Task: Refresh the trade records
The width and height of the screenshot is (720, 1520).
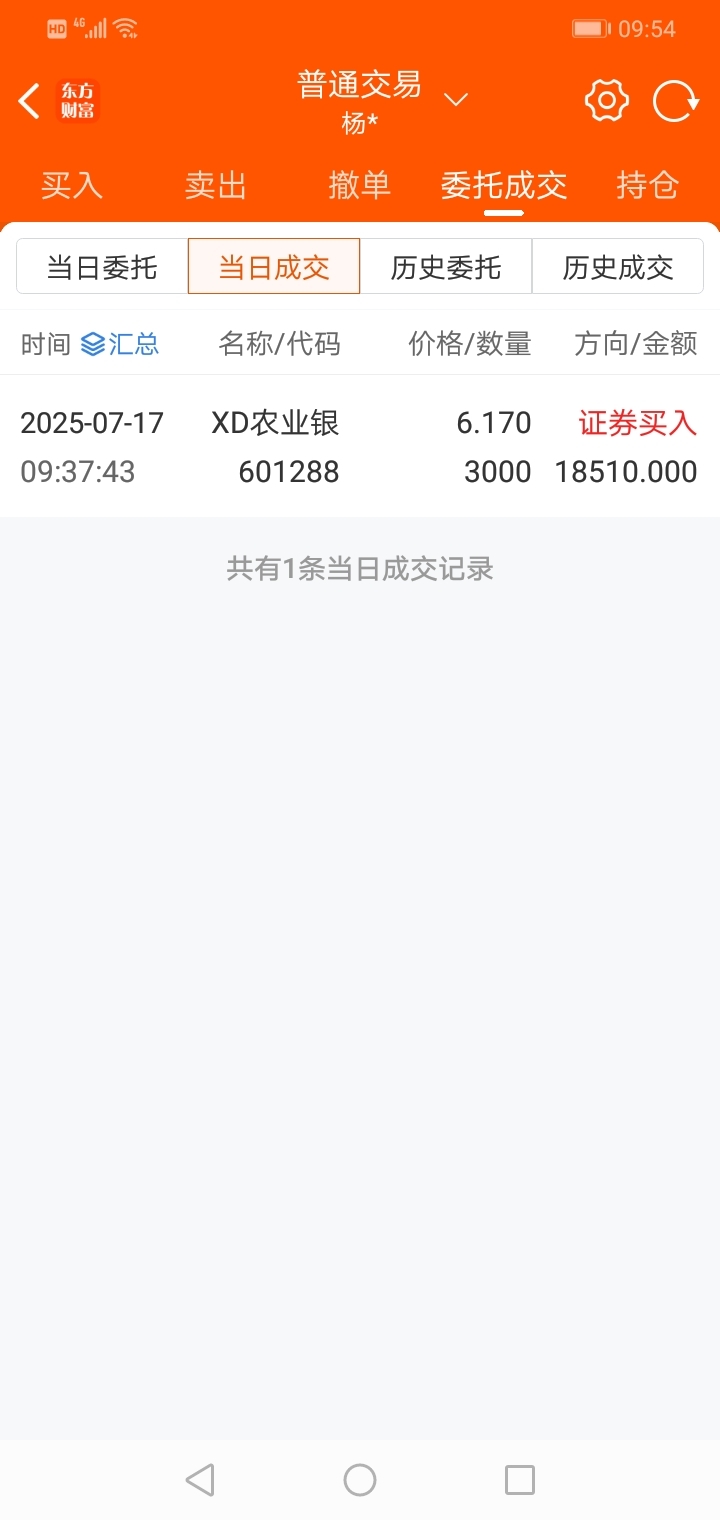Action: point(675,101)
